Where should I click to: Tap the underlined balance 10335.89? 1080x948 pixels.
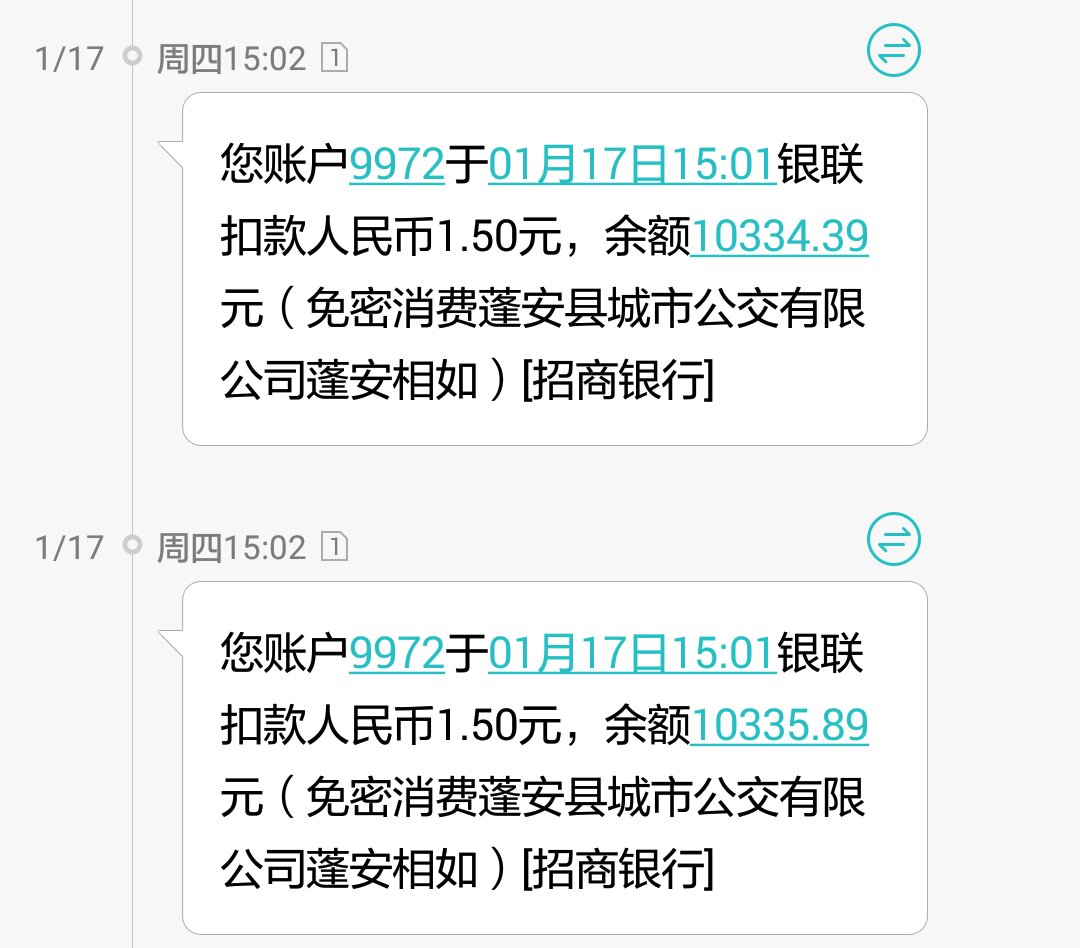click(x=779, y=726)
